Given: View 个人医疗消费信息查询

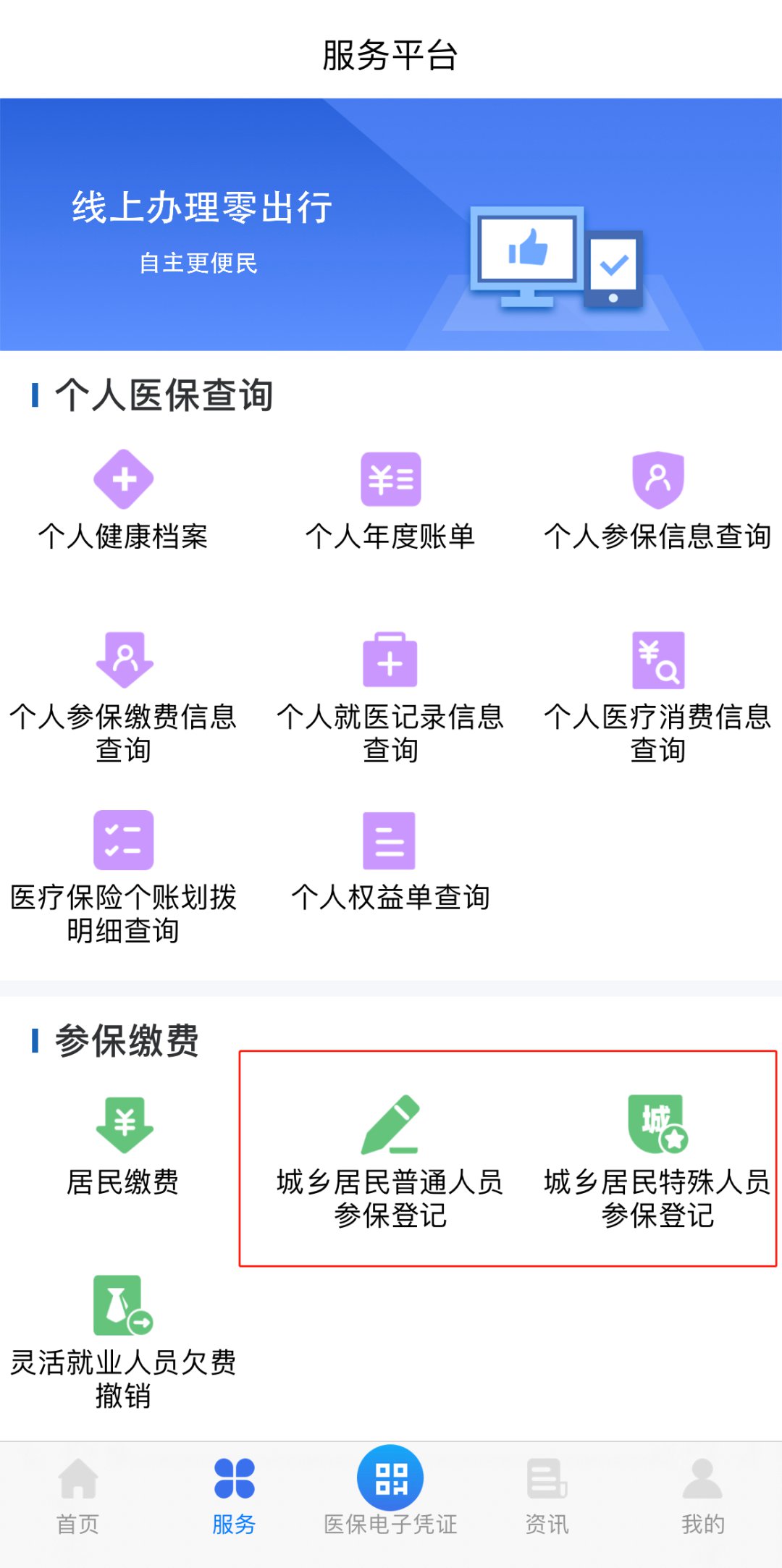Looking at the screenshot, I should coord(657,695).
